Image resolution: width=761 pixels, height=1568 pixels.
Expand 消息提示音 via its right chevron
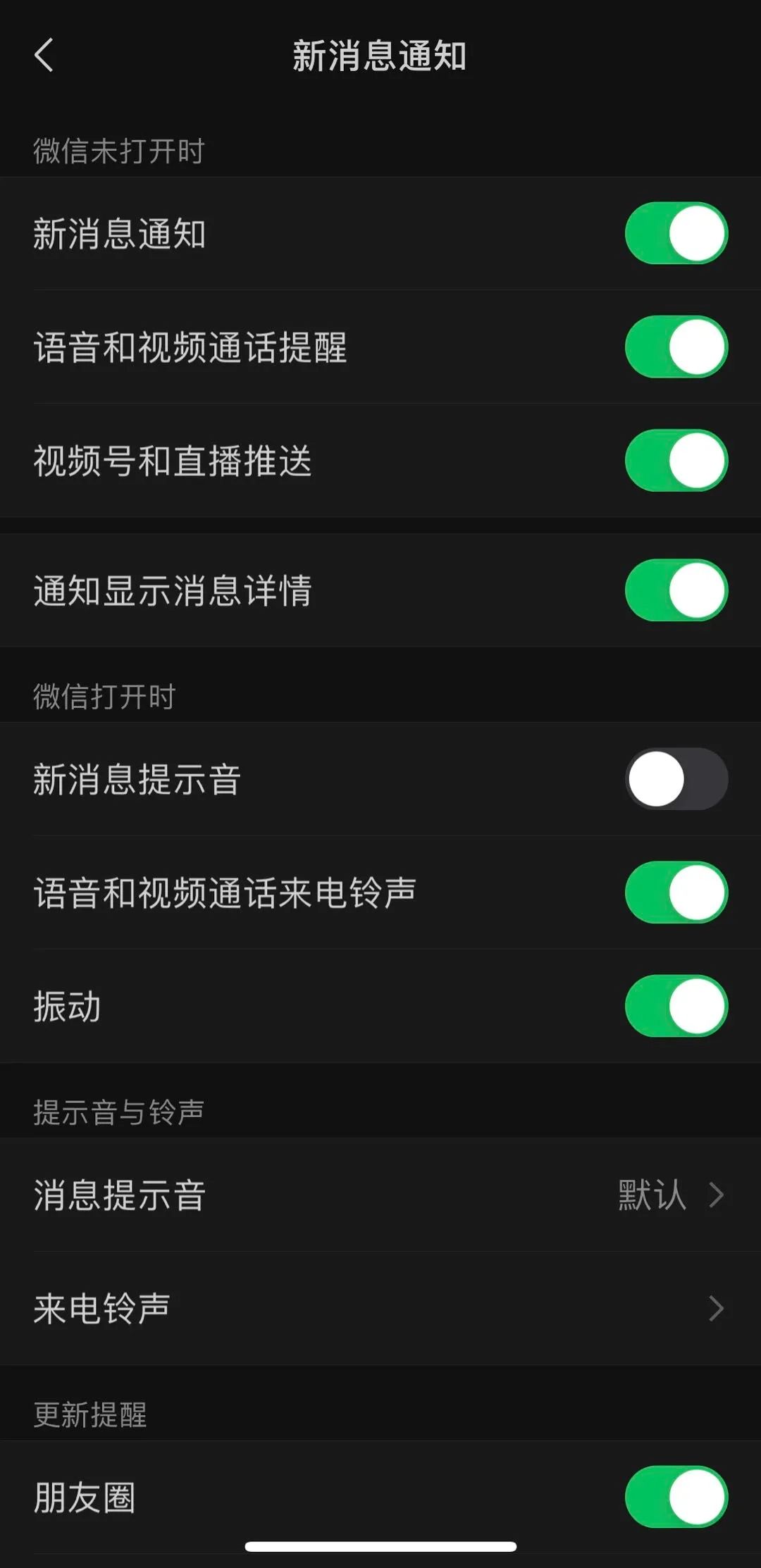click(716, 1194)
